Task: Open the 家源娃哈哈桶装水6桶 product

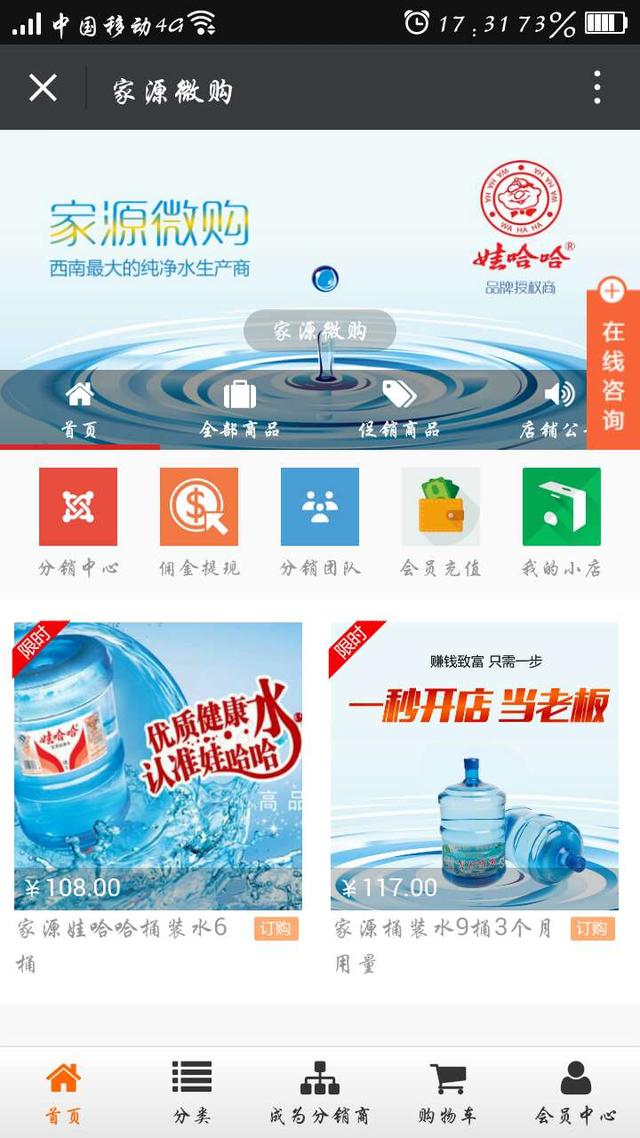Action: point(158,766)
